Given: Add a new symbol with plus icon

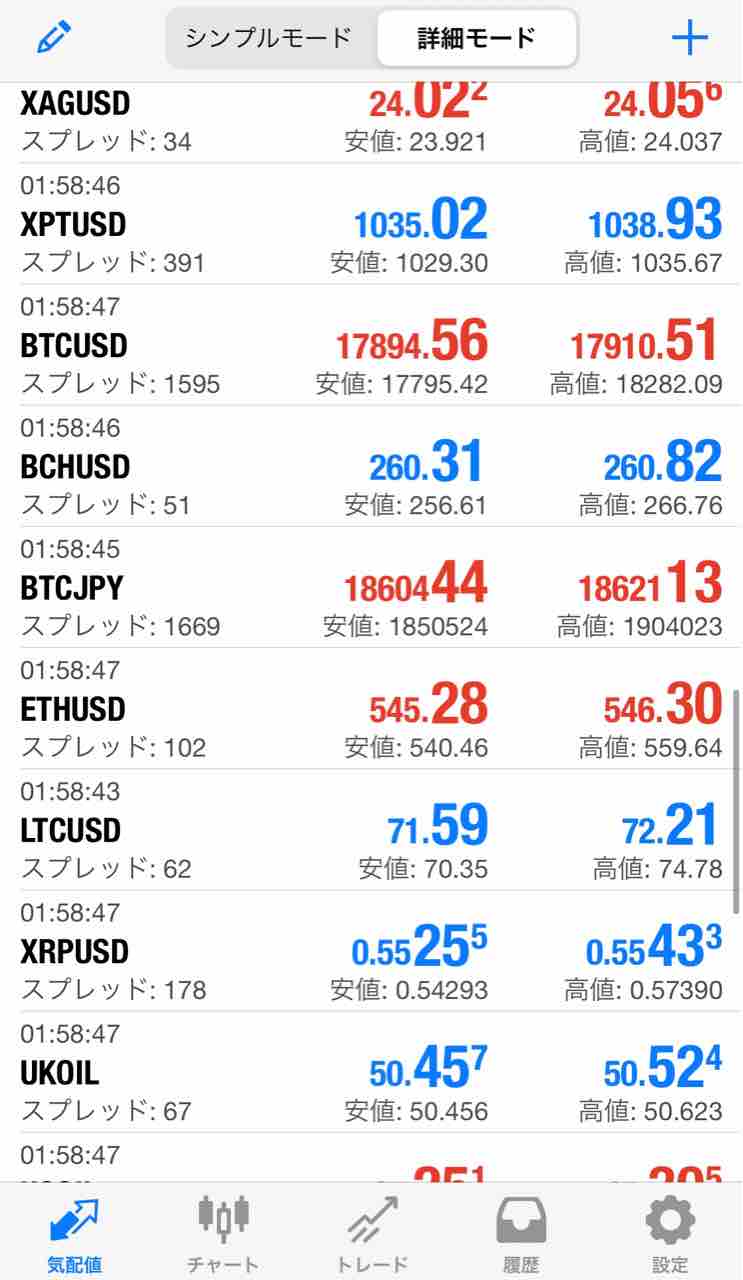Looking at the screenshot, I should (x=690, y=38).
